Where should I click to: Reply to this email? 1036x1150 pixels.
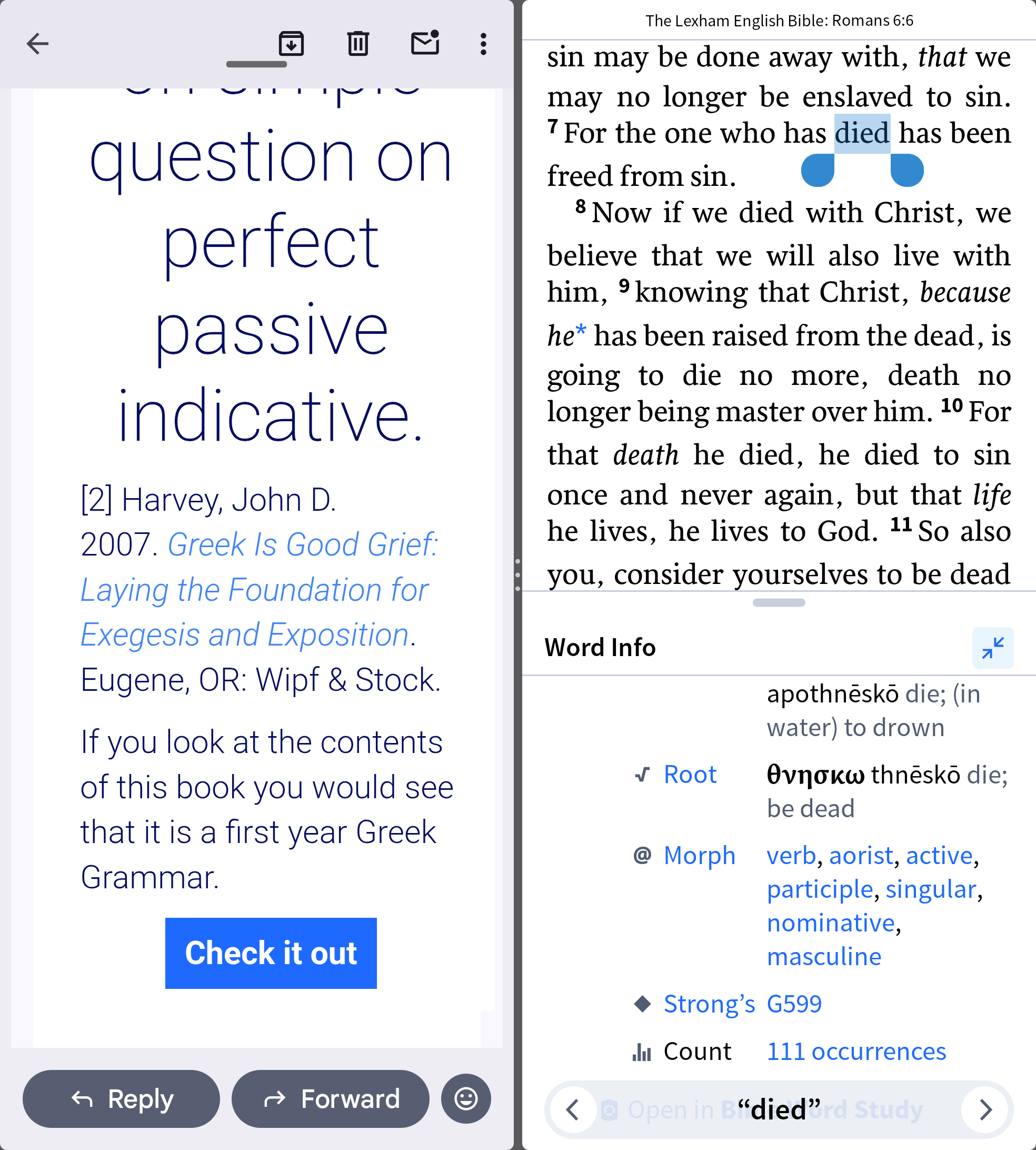[x=121, y=1099]
